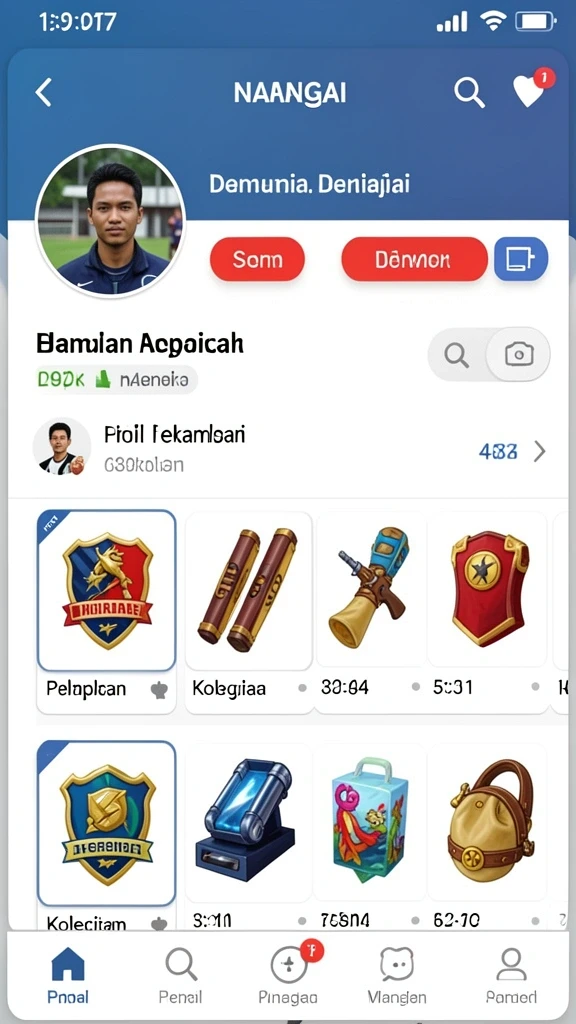Image resolution: width=576 pixels, height=1024 pixels.
Task: Open the golden bag item
Action: click(x=487, y=835)
